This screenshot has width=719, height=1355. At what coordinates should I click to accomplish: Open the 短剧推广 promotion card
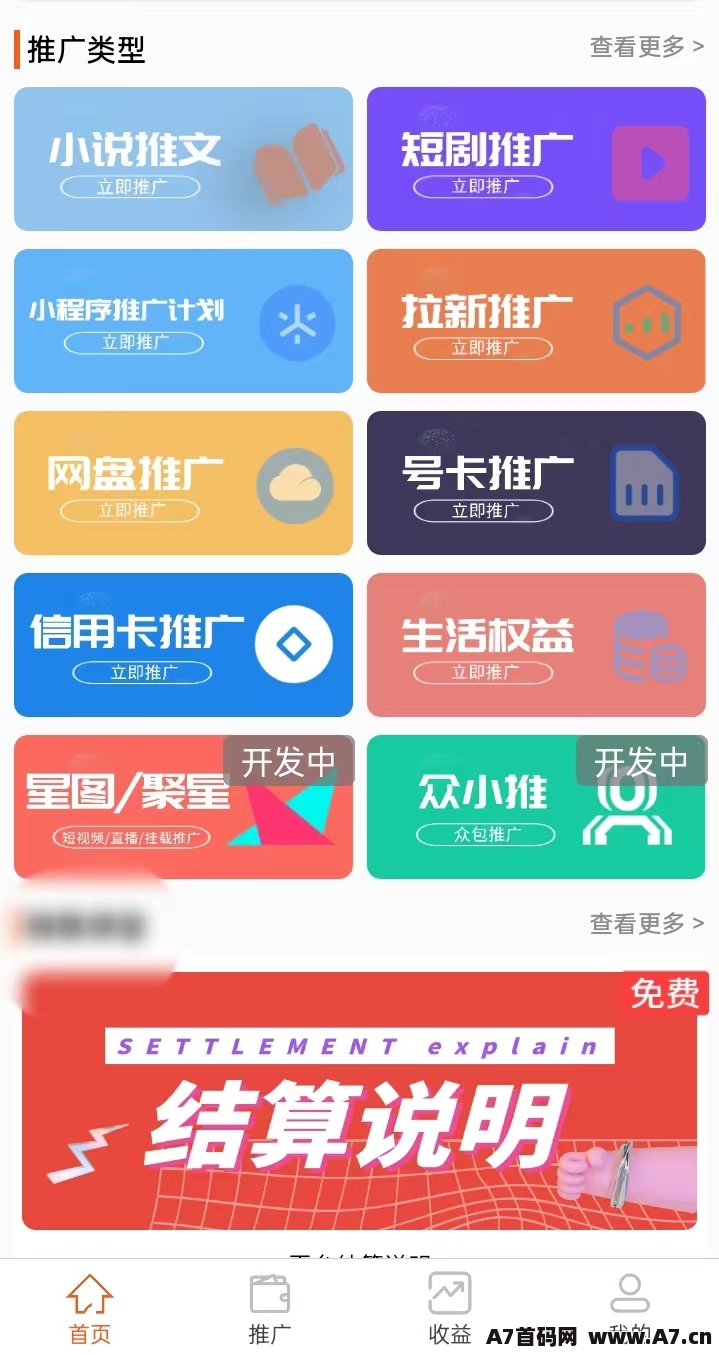click(x=536, y=159)
